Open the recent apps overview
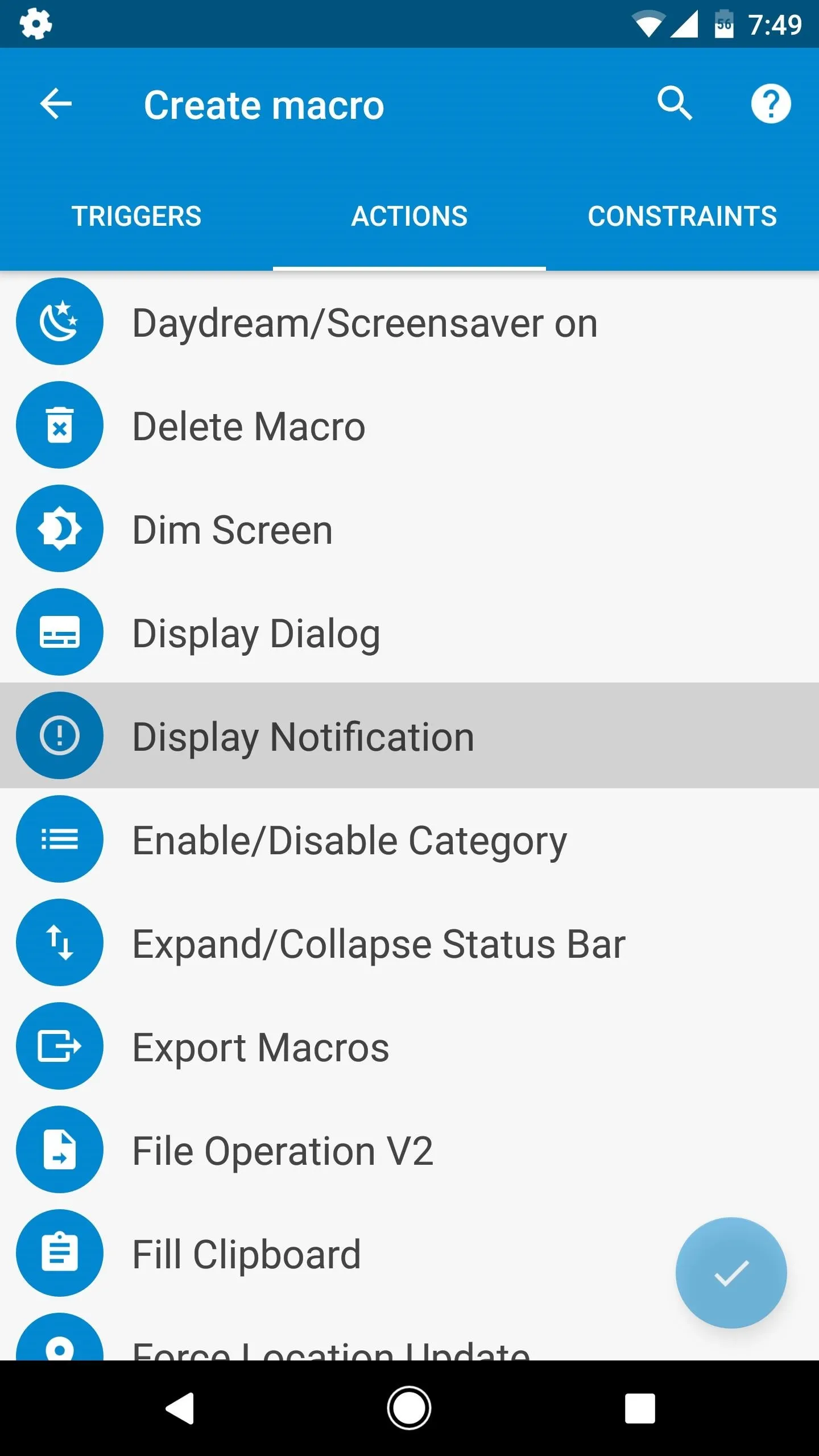Viewport: 819px width, 1456px height. coord(640,1408)
